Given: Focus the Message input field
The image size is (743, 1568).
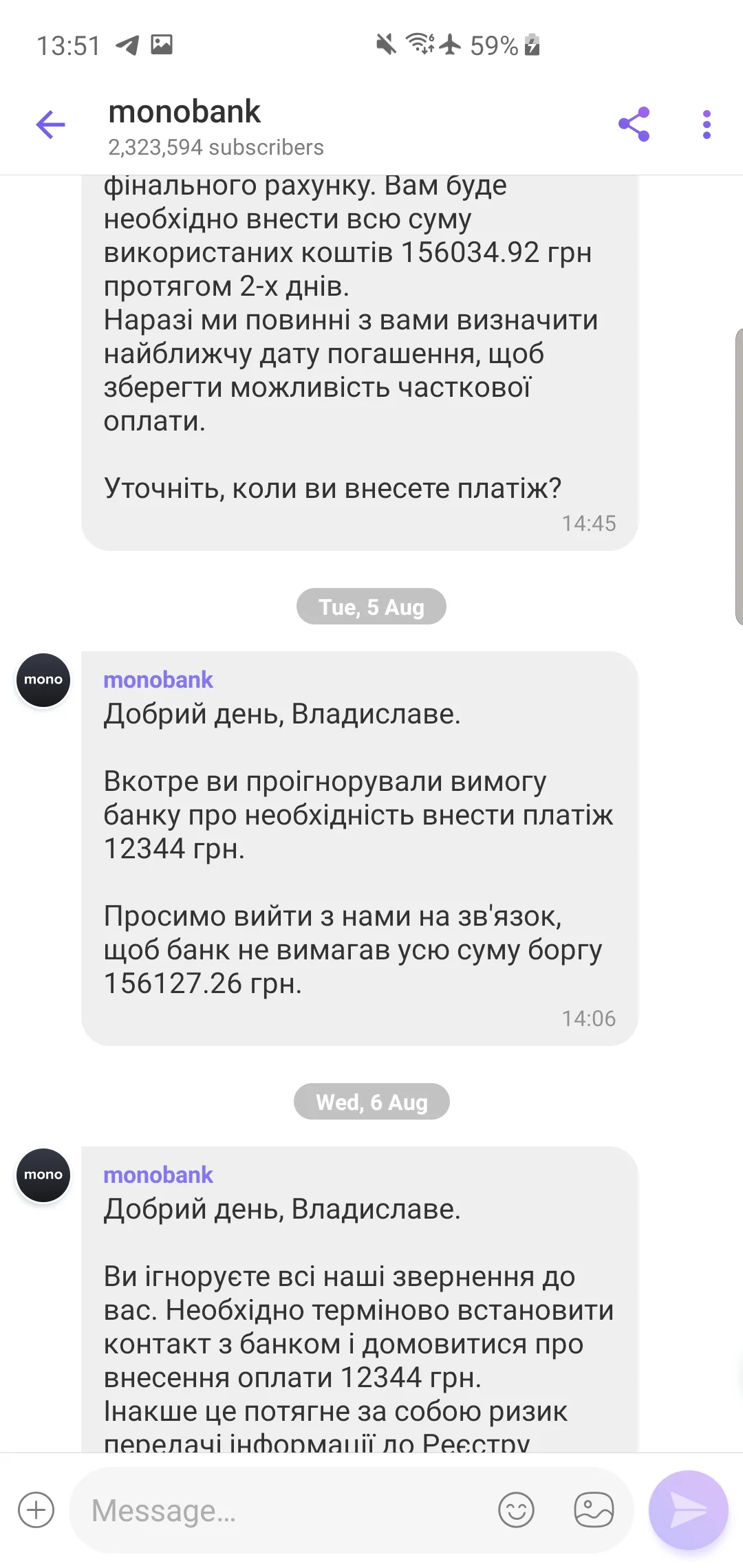Looking at the screenshot, I should click(289, 1511).
